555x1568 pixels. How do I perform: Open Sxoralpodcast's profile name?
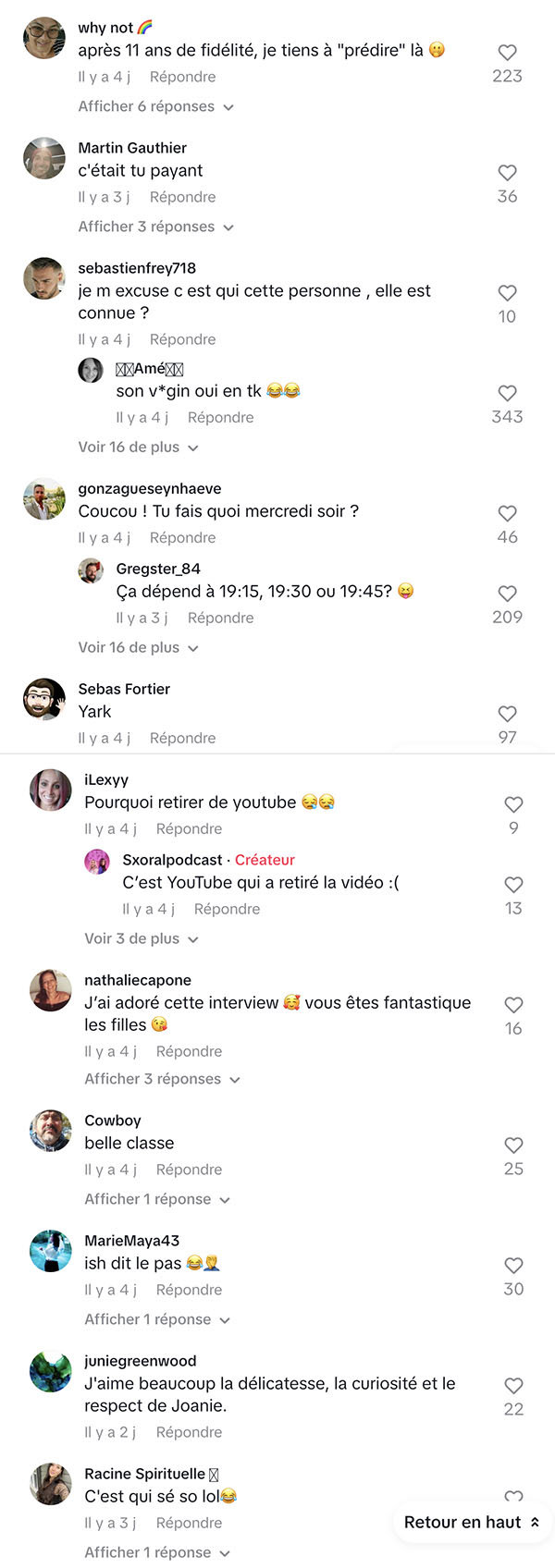[x=173, y=860]
